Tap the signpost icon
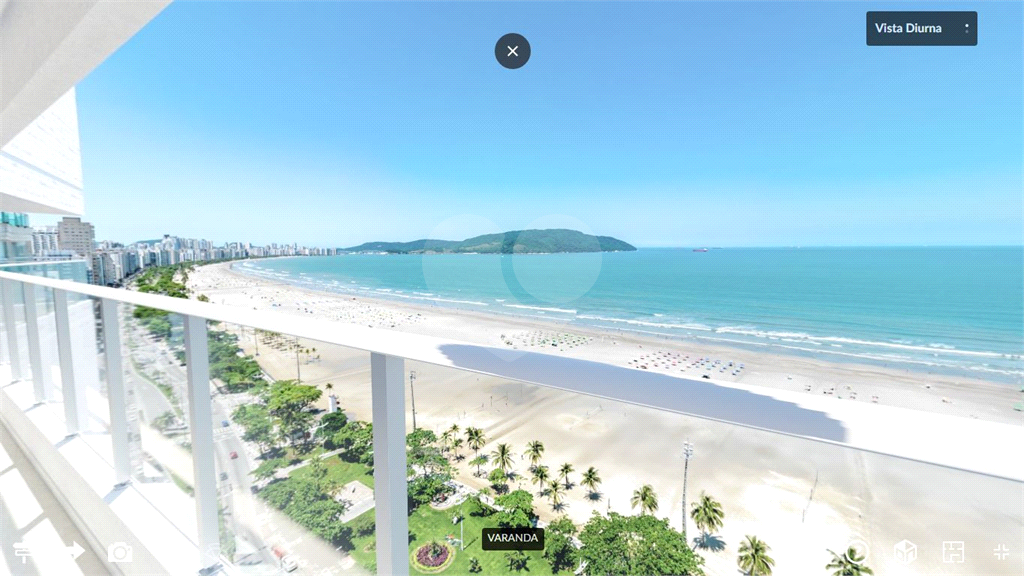Screen dimensions: 1024x576 (22, 552)
